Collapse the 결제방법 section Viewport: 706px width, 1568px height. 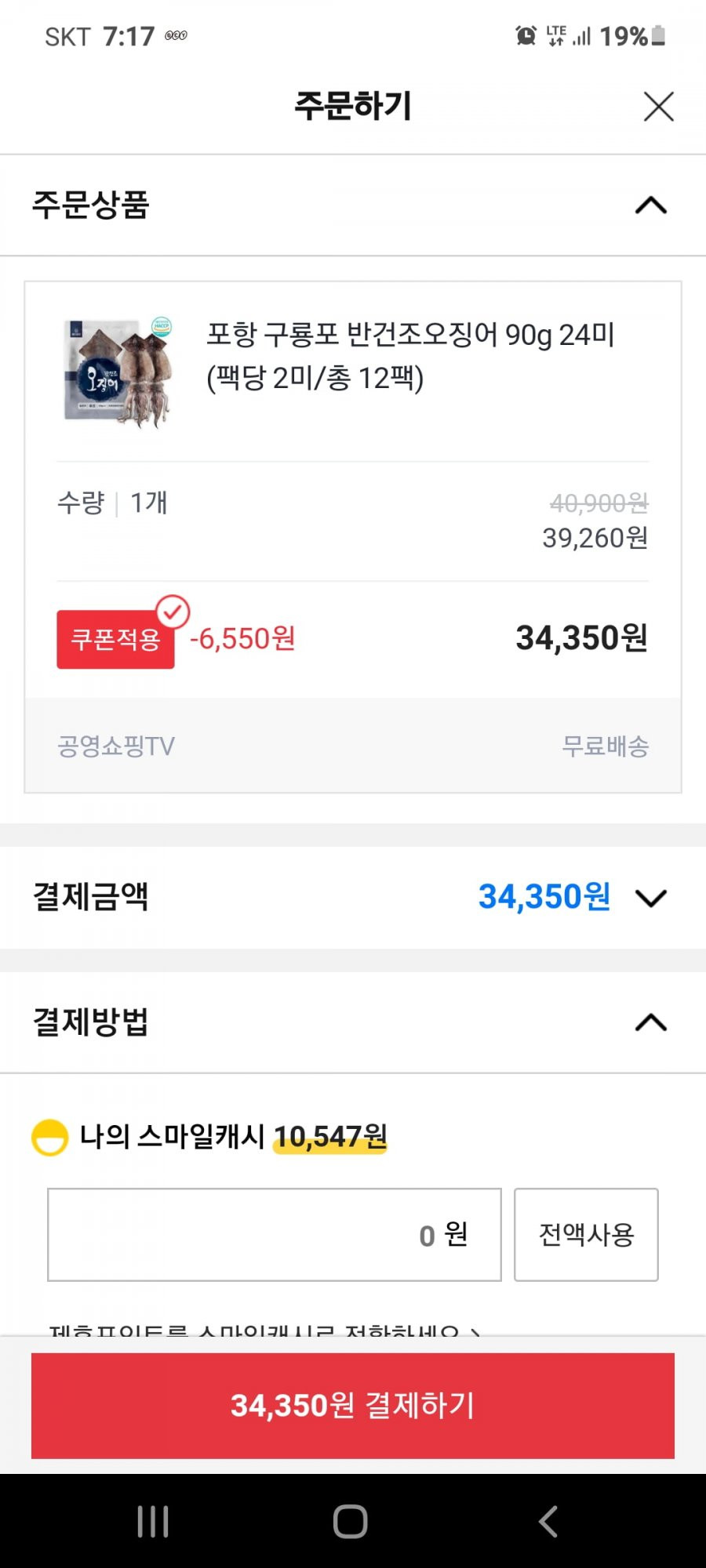point(650,1022)
